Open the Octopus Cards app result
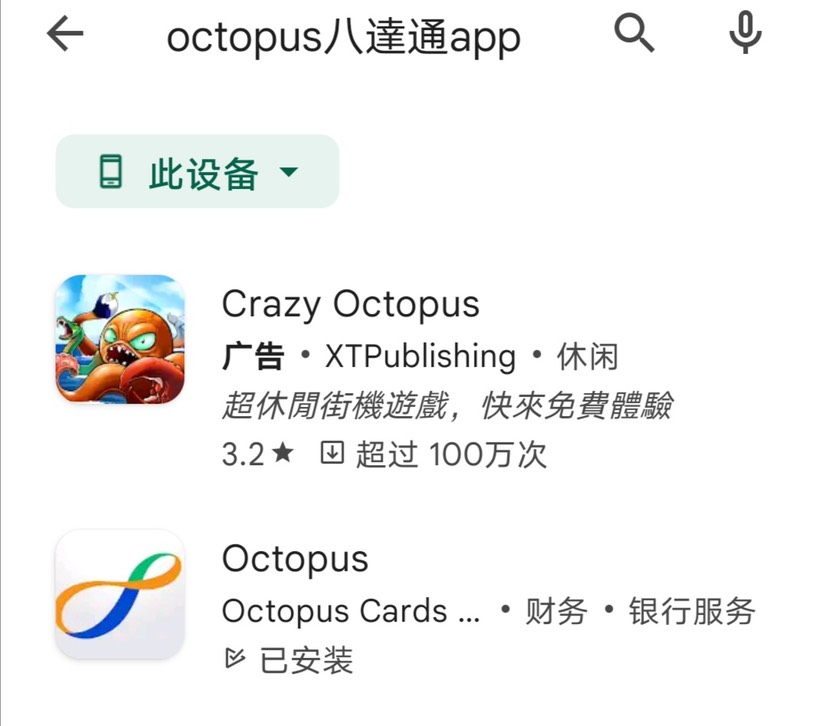This screenshot has width=828, height=726. pyautogui.click(x=295, y=559)
